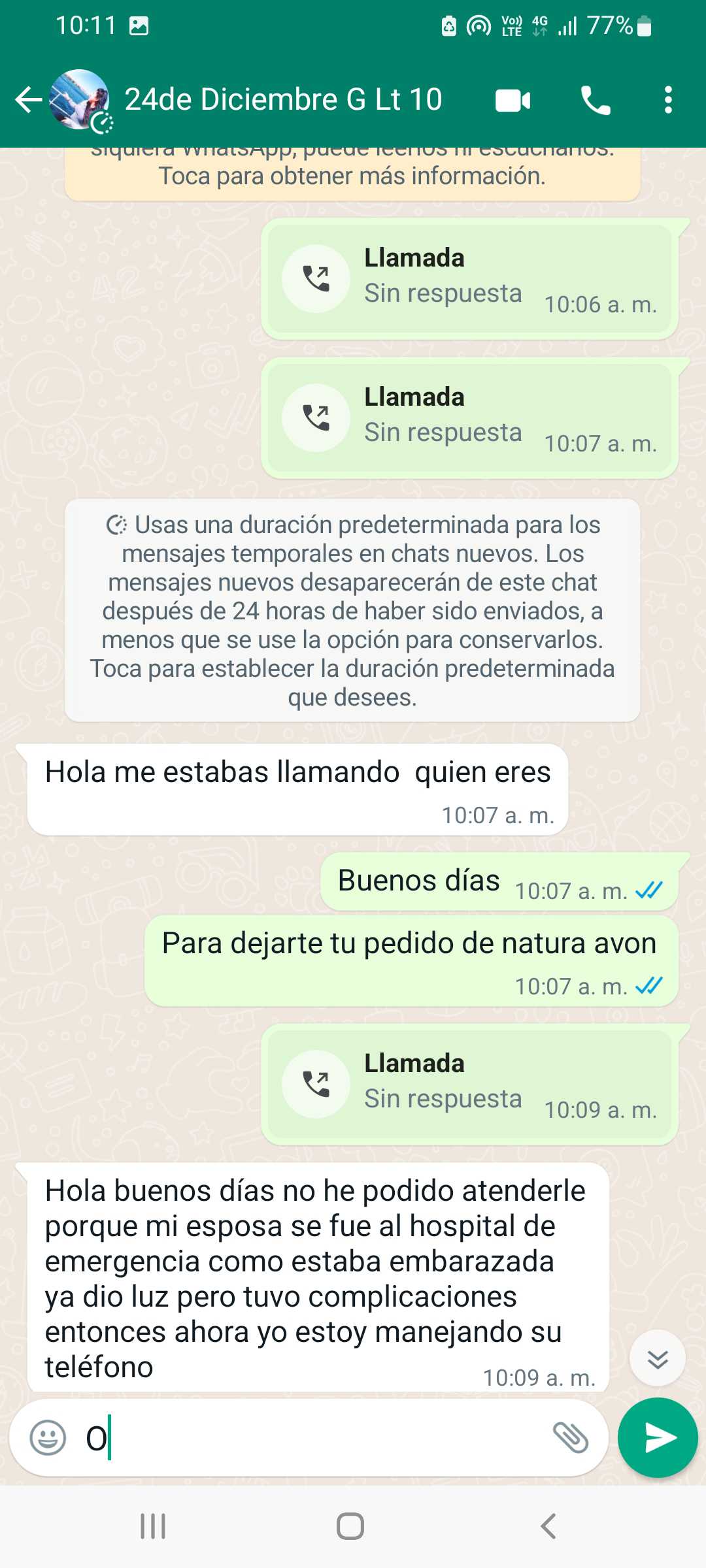Start a voice call

(595, 101)
